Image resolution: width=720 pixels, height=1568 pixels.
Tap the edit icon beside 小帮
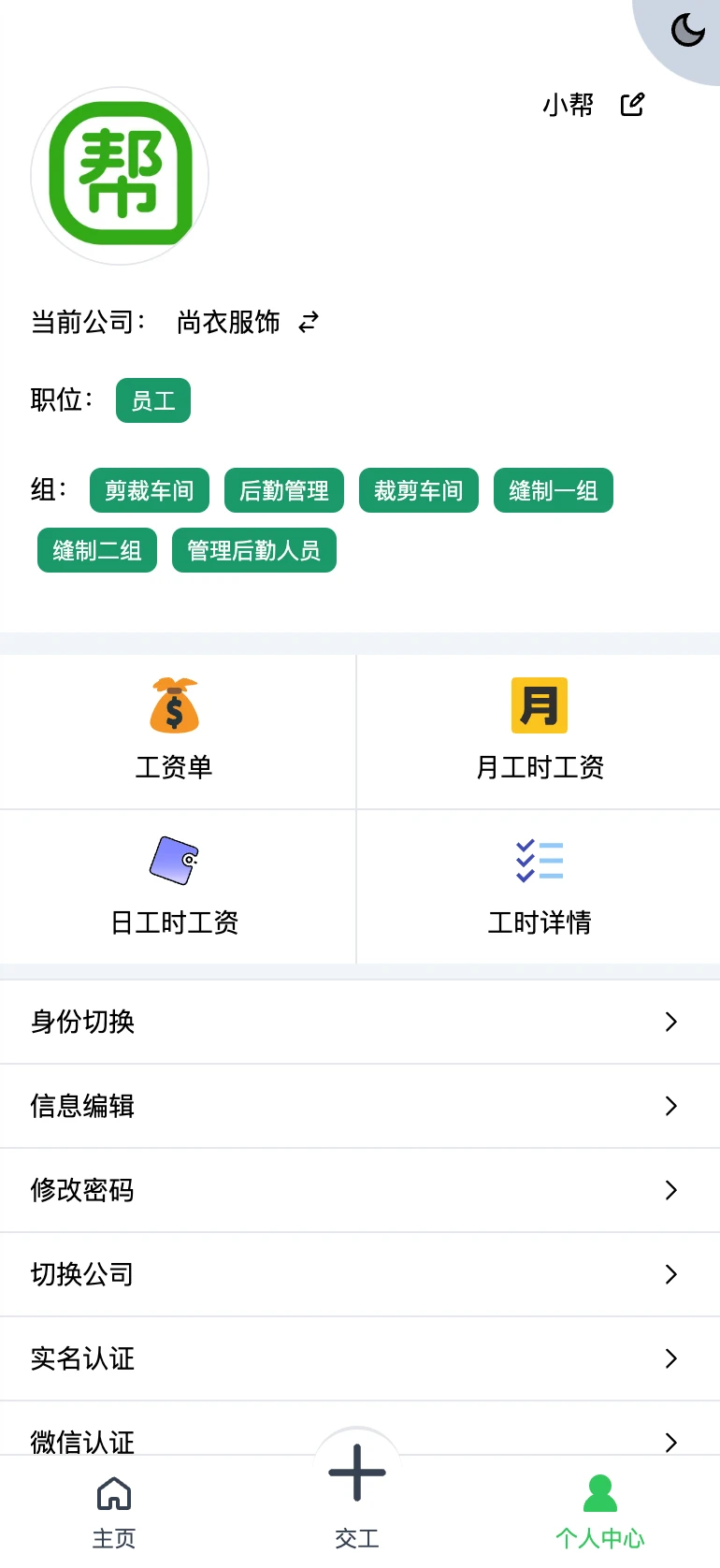pos(632,105)
